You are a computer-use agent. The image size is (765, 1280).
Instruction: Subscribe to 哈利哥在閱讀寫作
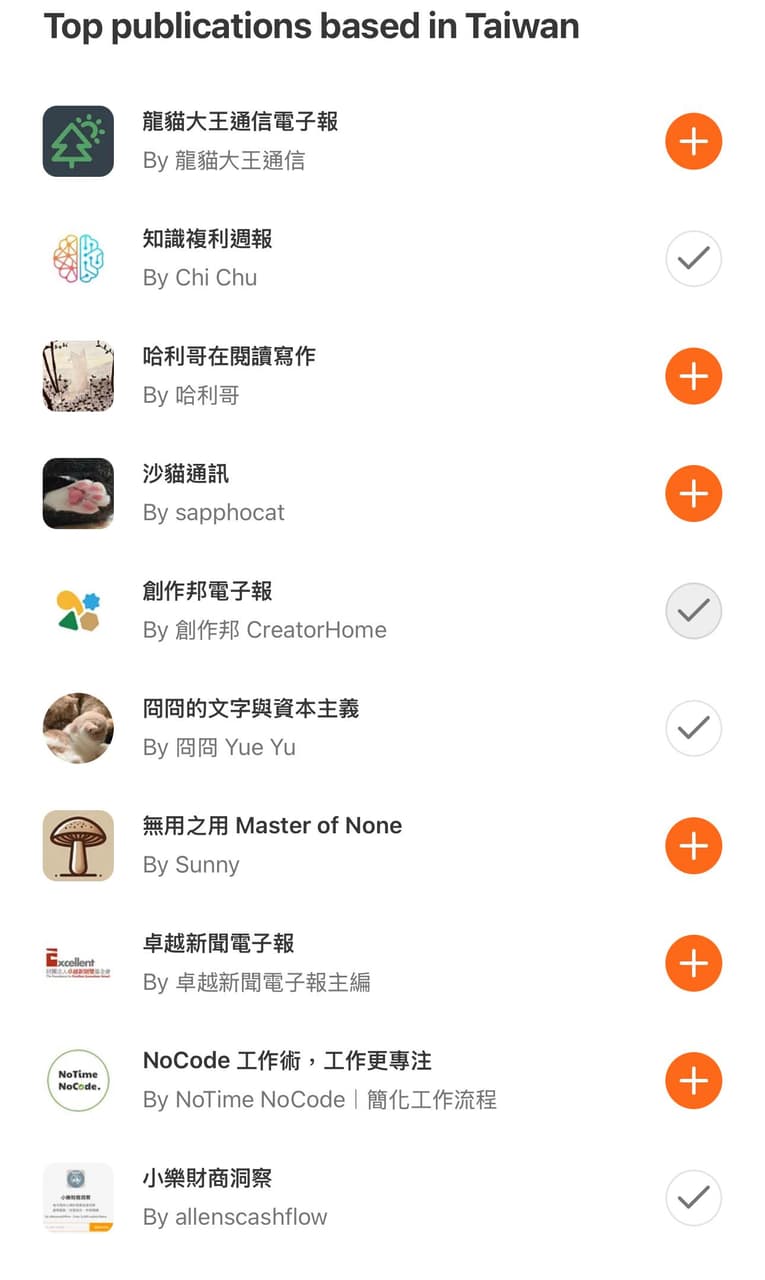[693, 376]
